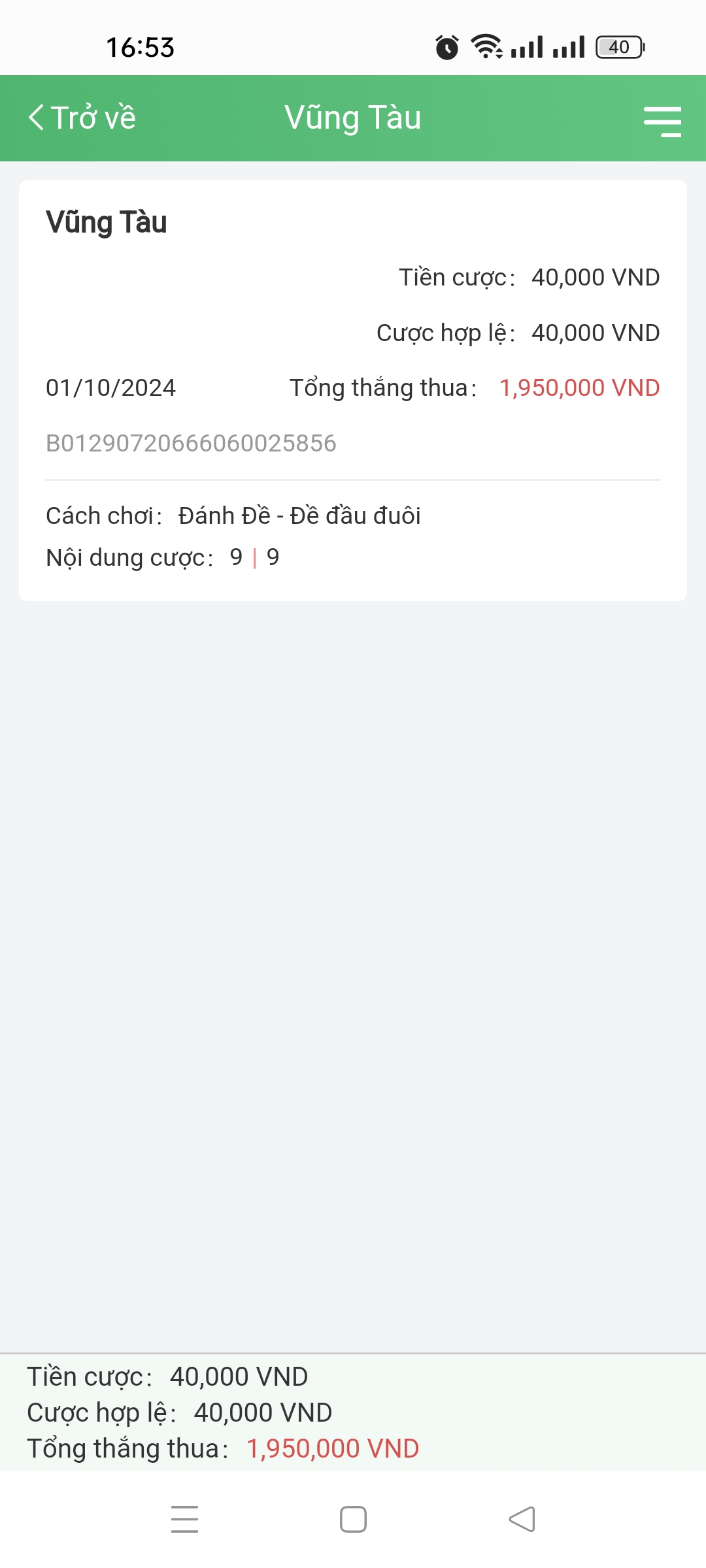Go to the system home screen
This screenshot has width=706, height=1568.
click(353, 1519)
